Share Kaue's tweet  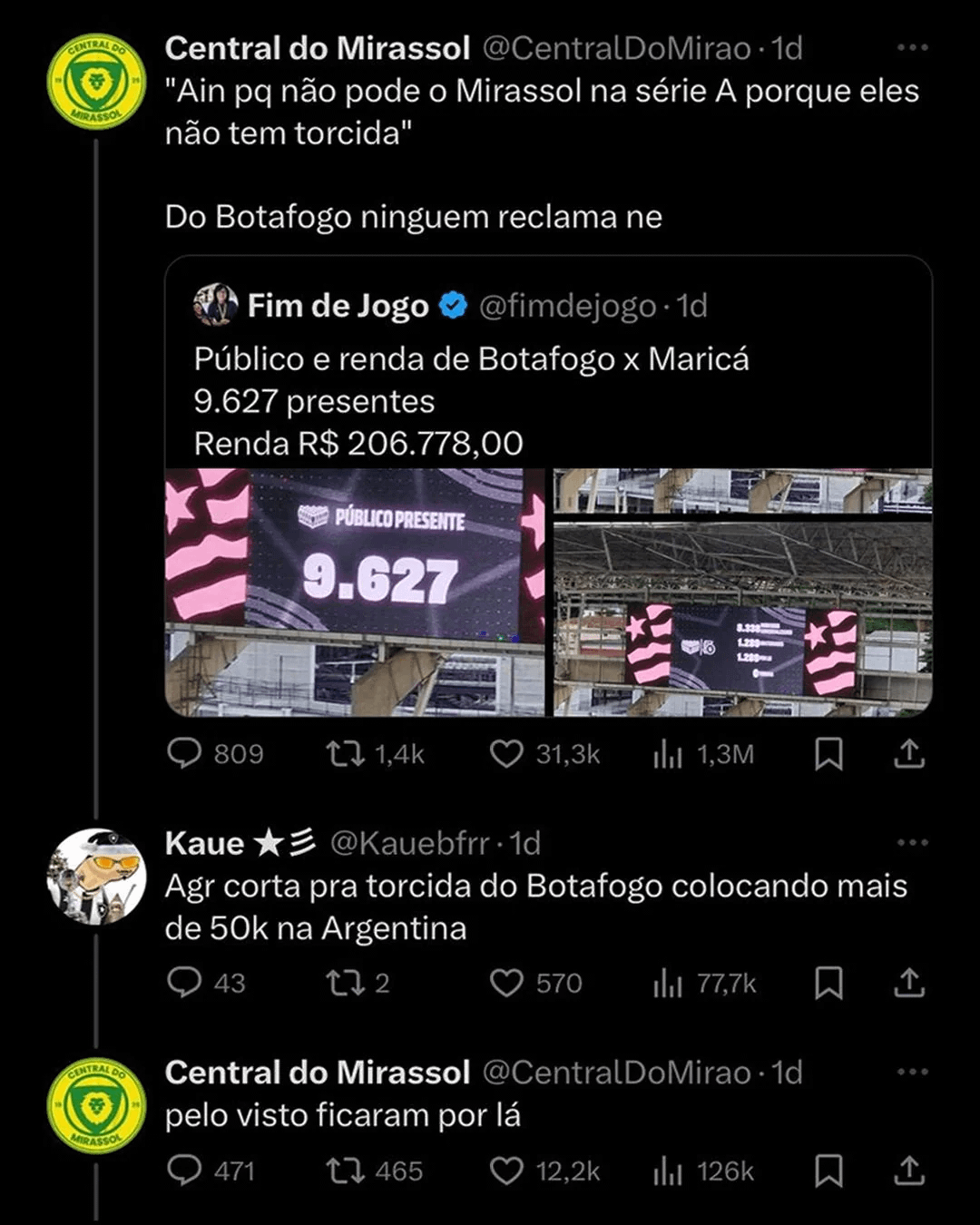[x=908, y=982]
